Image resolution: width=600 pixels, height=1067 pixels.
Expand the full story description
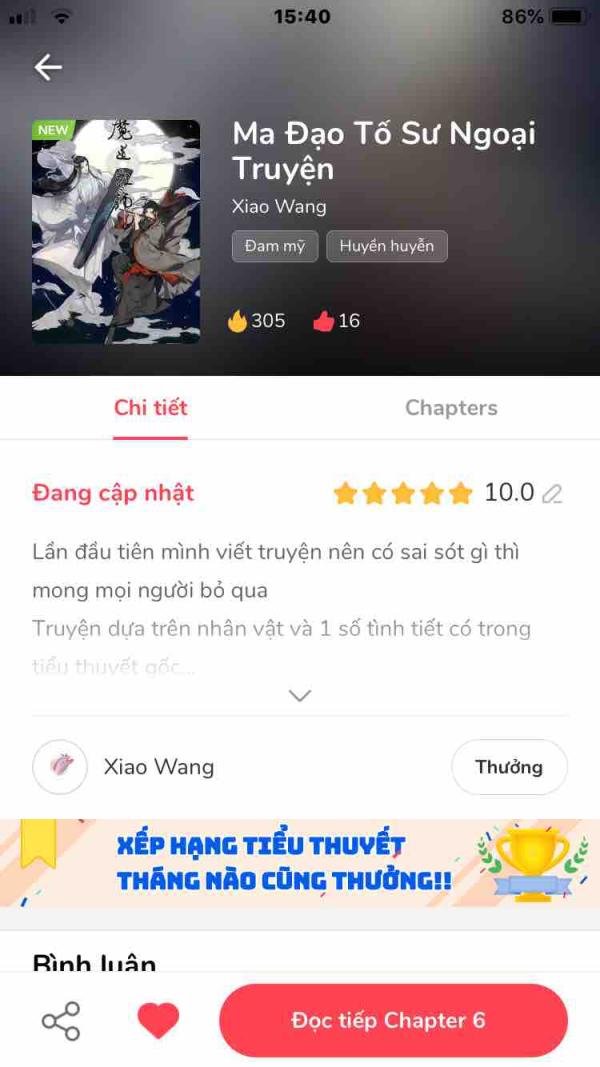click(x=300, y=695)
